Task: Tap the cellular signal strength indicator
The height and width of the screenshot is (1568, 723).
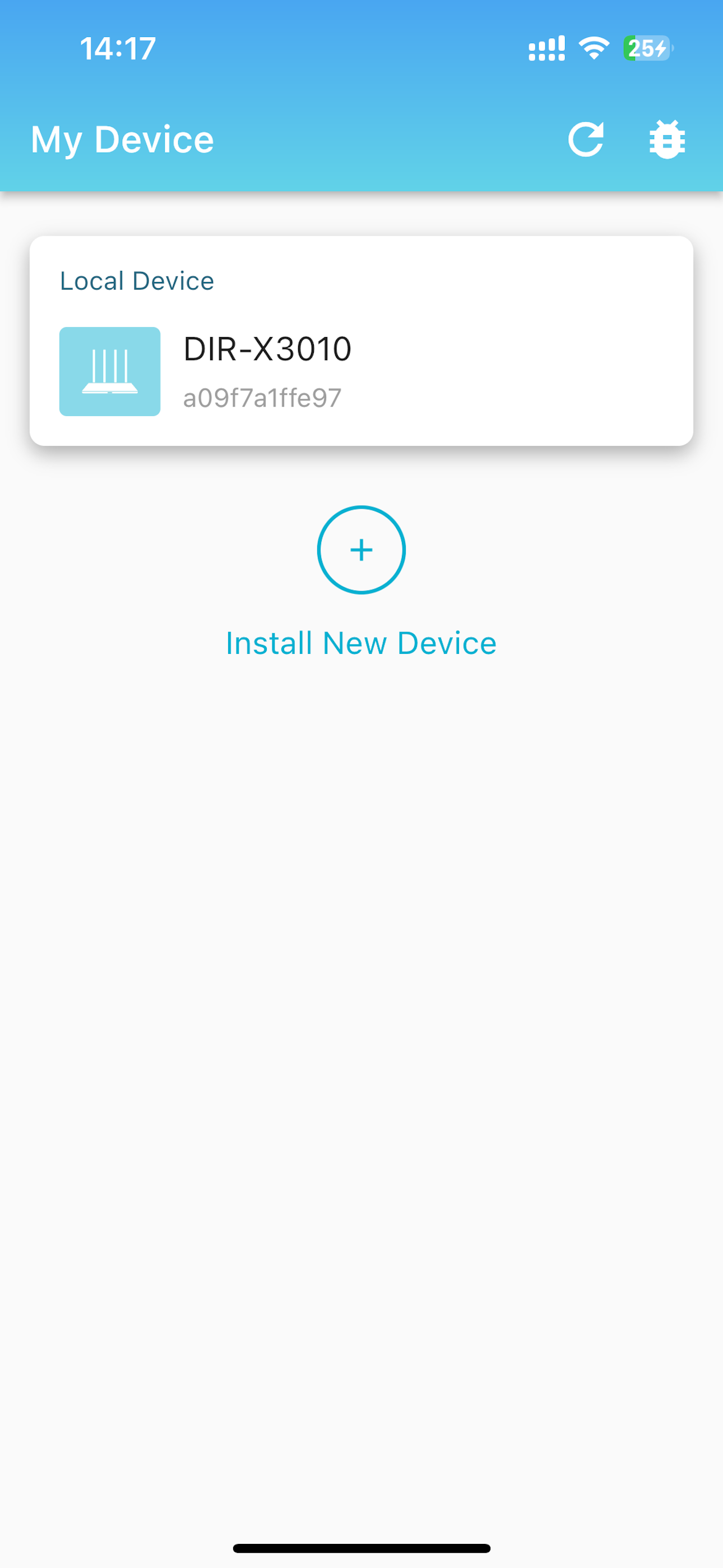Action: click(x=546, y=49)
